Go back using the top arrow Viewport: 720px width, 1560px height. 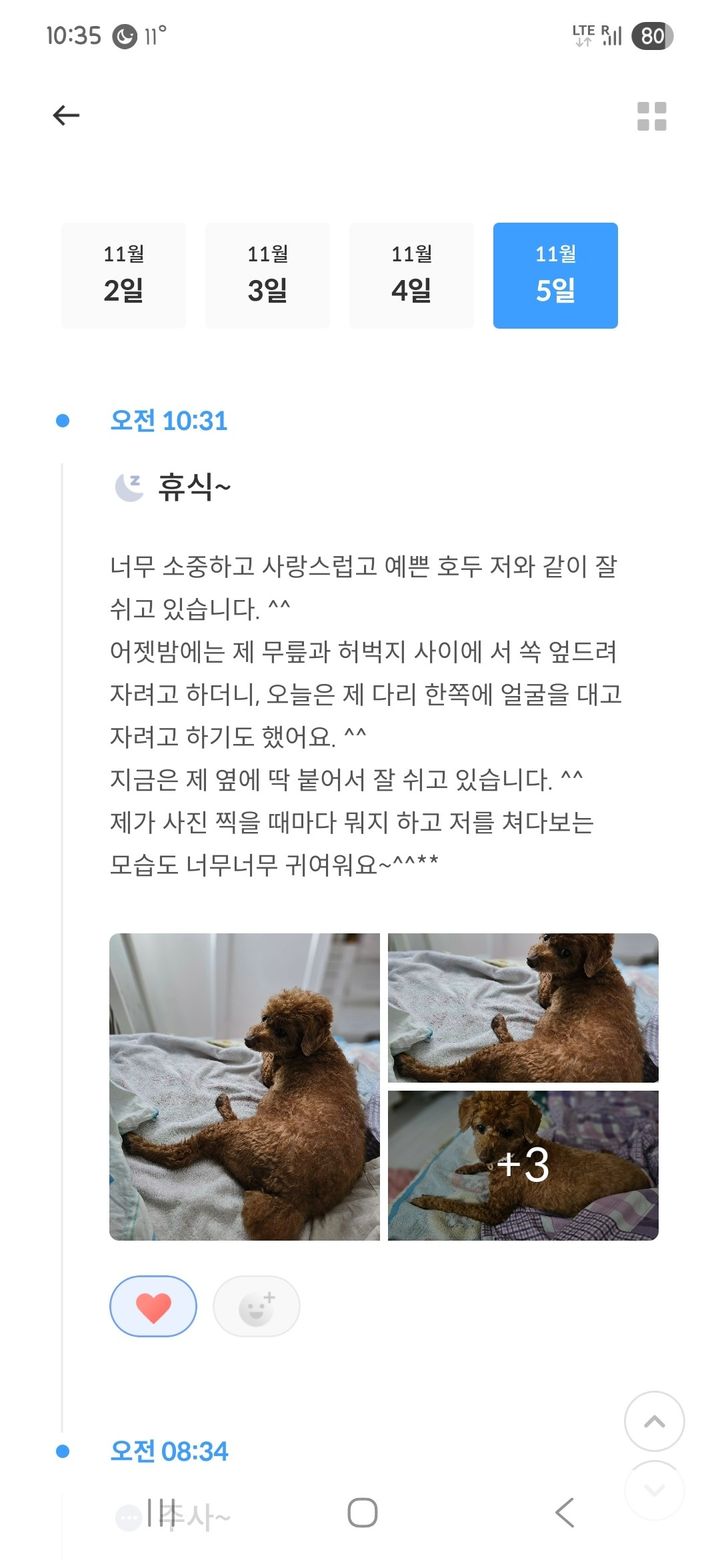66,116
